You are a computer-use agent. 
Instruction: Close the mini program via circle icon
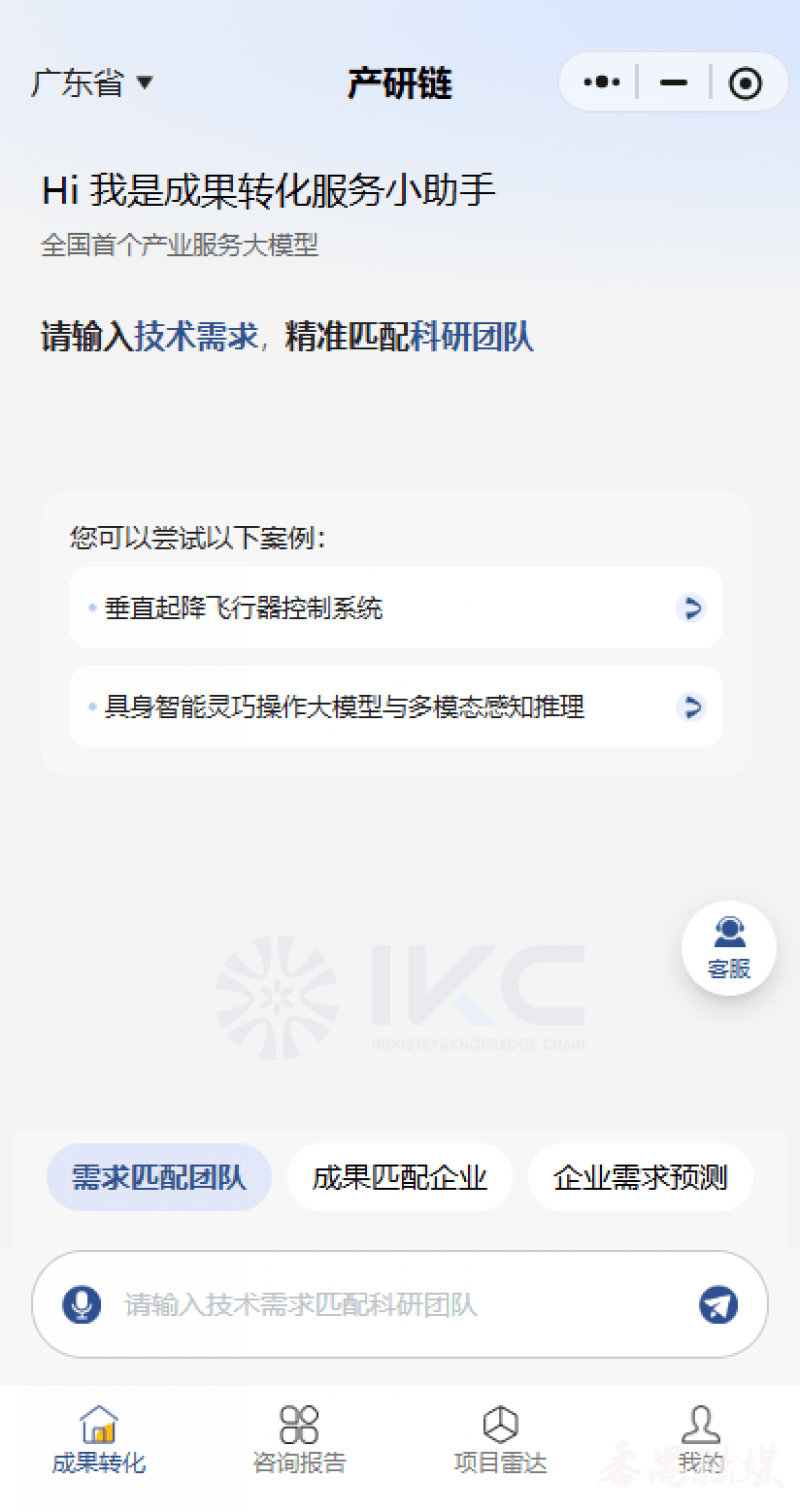[745, 83]
